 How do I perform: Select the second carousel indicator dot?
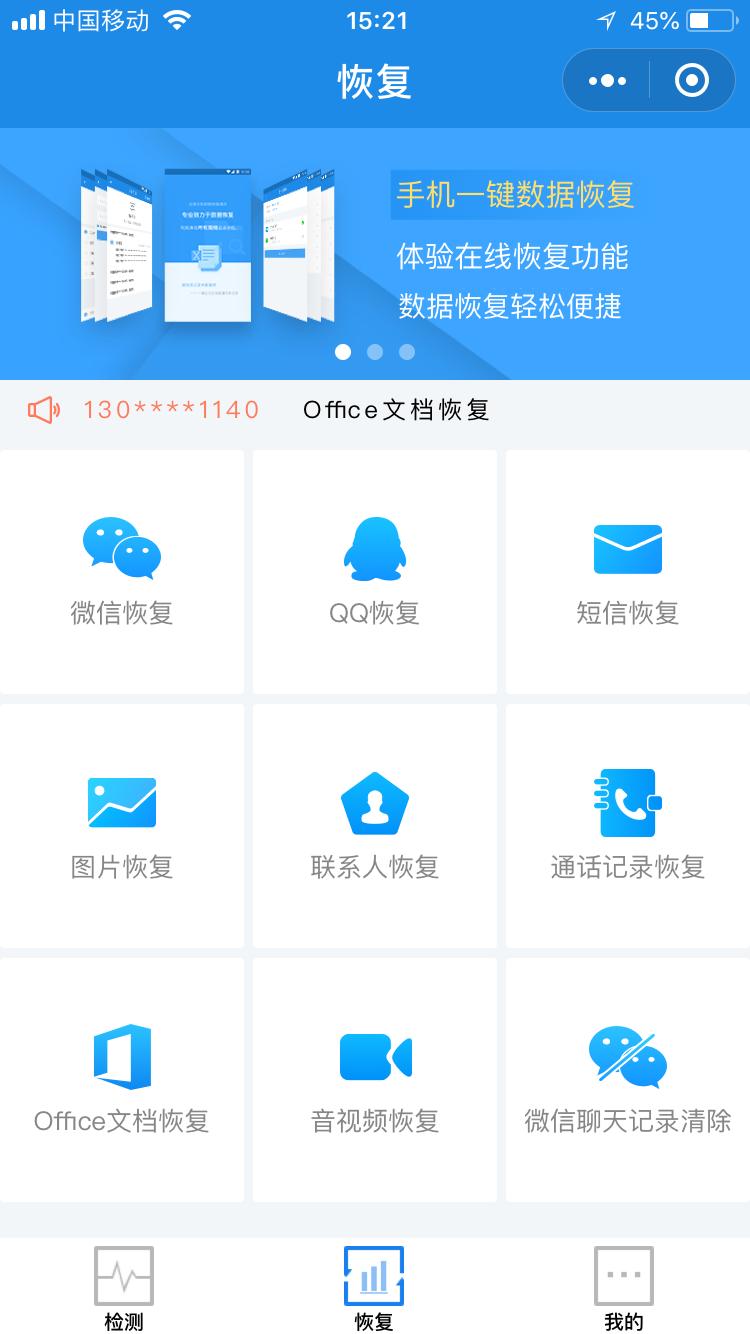[x=375, y=351]
